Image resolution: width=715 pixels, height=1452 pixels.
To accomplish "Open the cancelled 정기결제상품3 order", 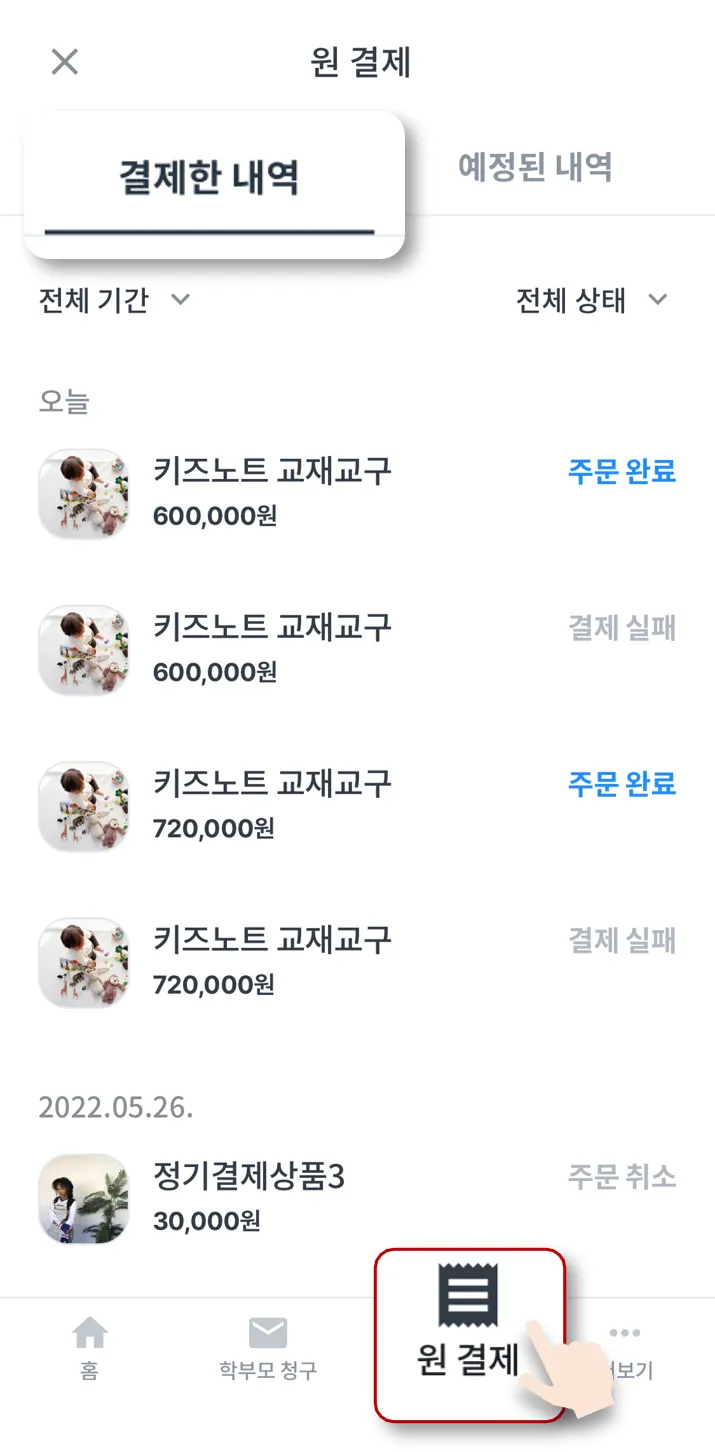I will point(357,1198).
